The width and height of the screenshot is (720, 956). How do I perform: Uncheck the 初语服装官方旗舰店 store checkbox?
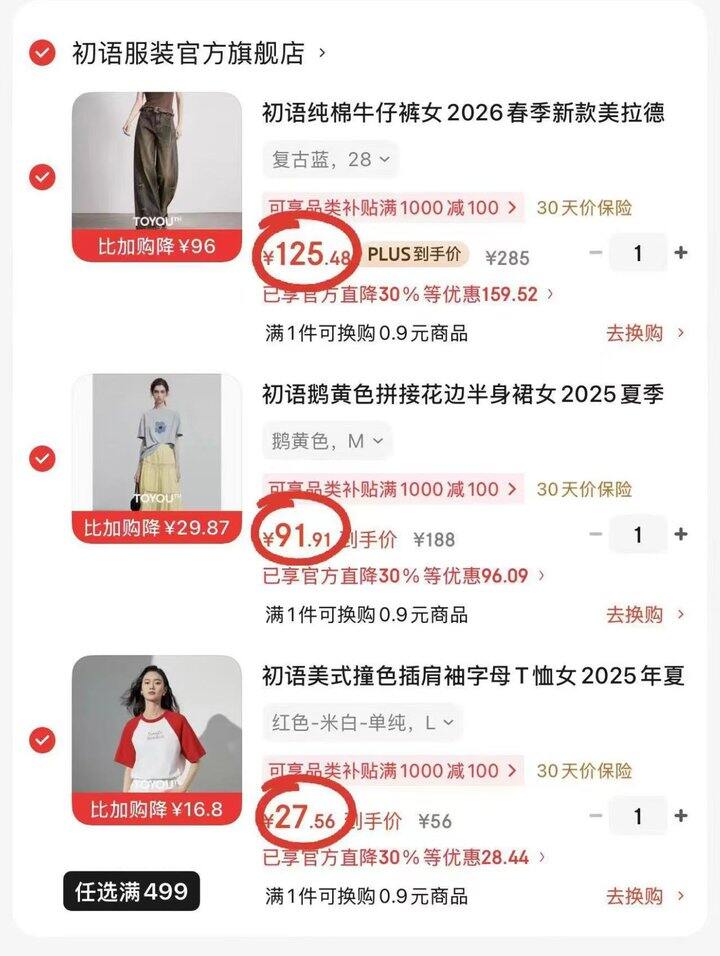[x=42, y=53]
